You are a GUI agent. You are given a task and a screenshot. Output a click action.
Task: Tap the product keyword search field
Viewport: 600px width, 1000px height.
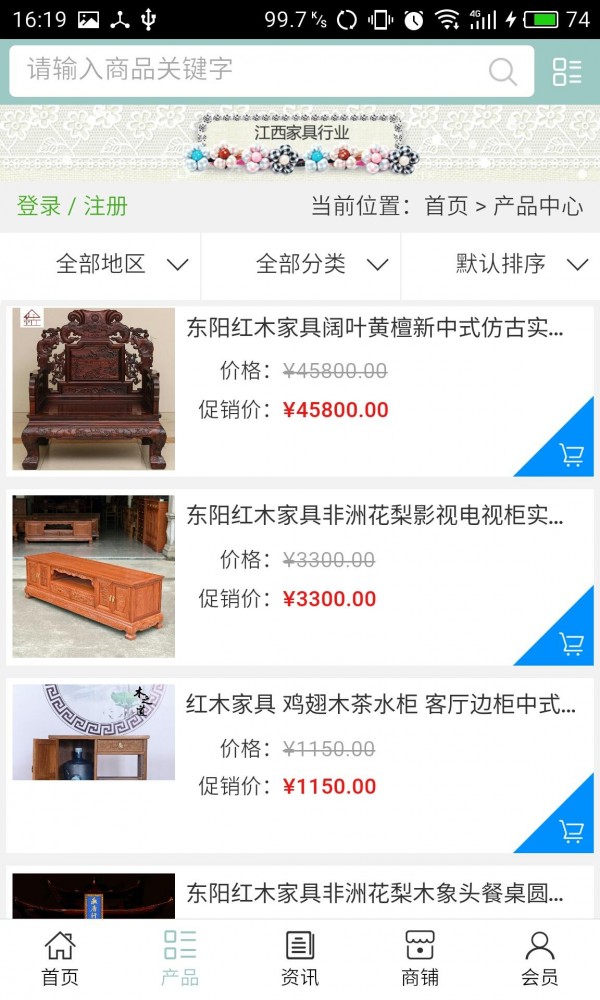click(x=250, y=70)
